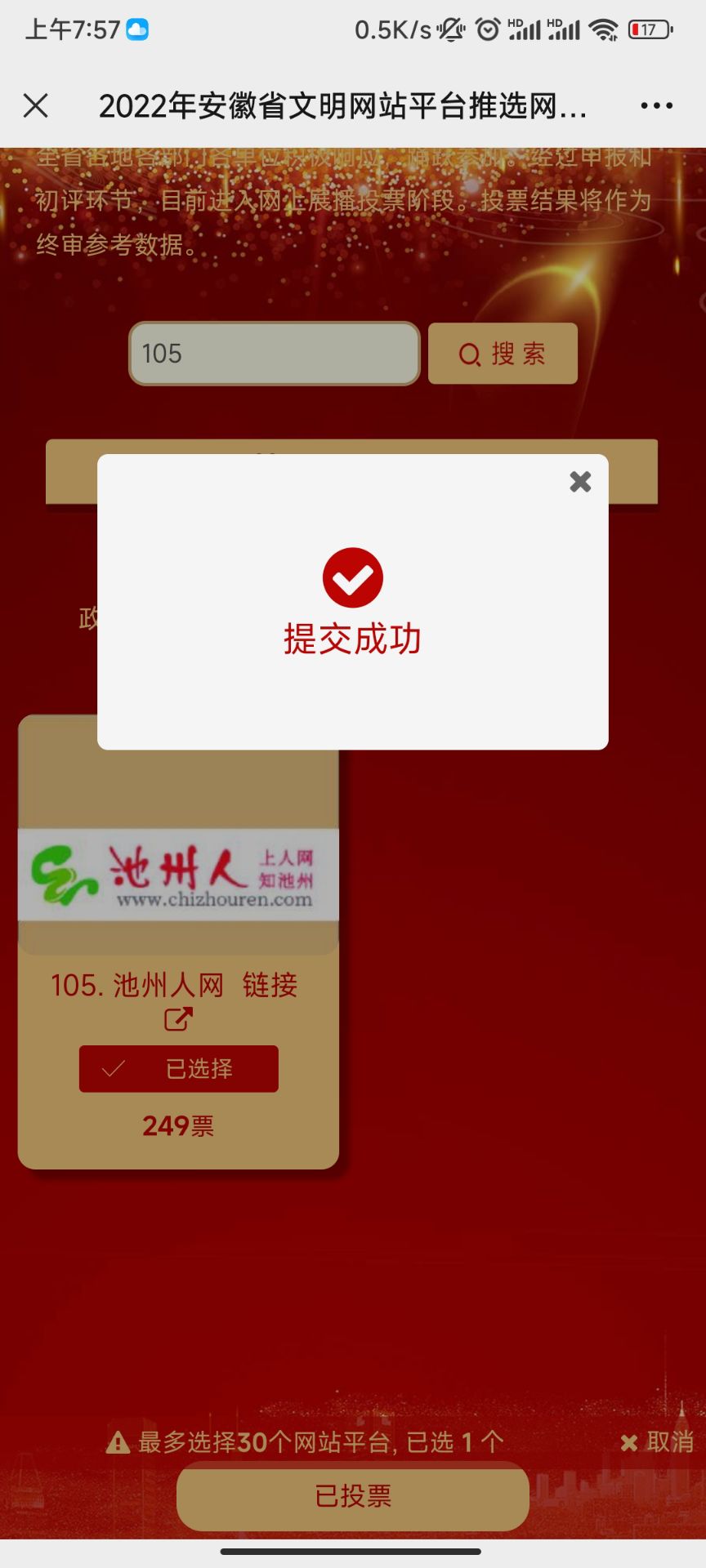This screenshot has height=1568, width=706.
Task: Open the 池州人网 banner card
Action: pos(178,875)
